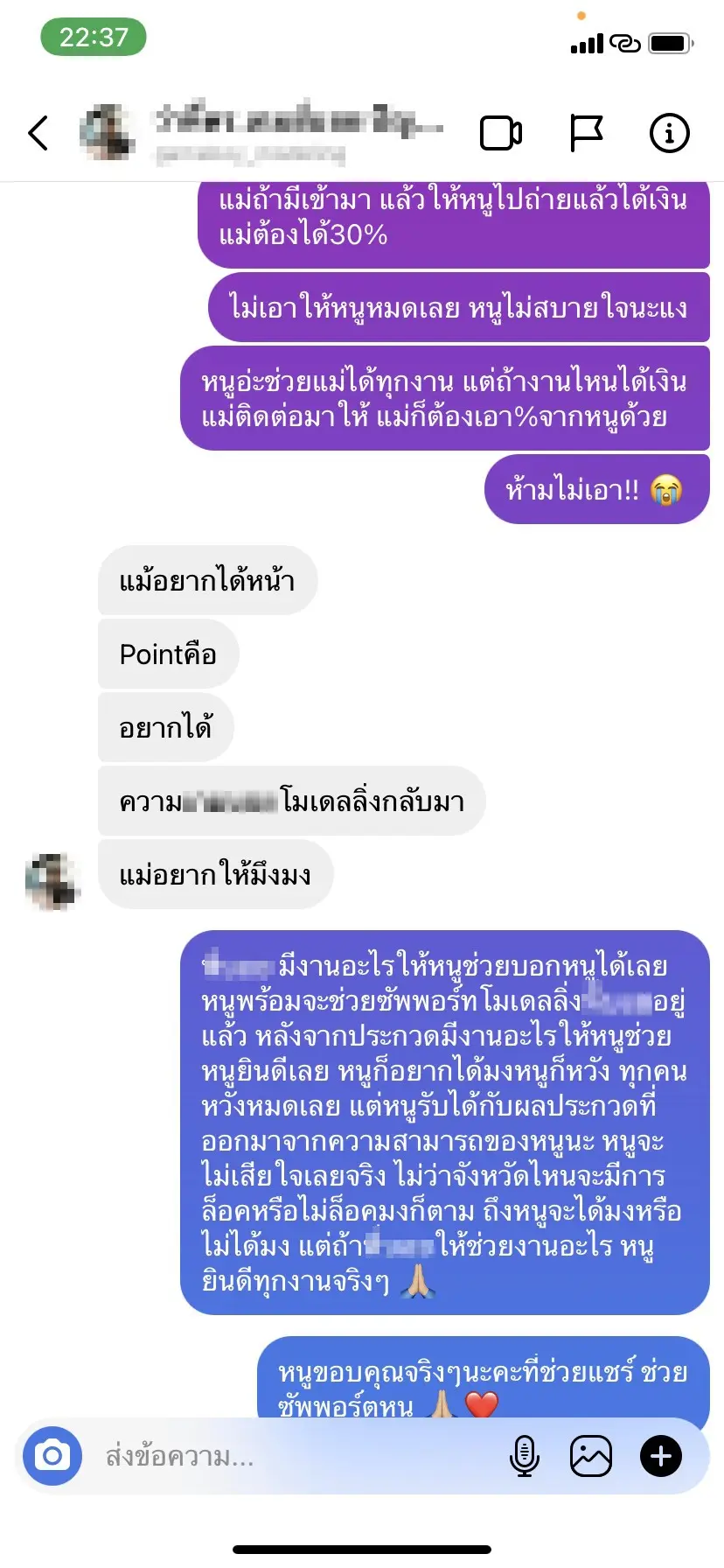The image size is (724, 1568).
Task: Open conversation info details
Action: pyautogui.click(x=670, y=133)
